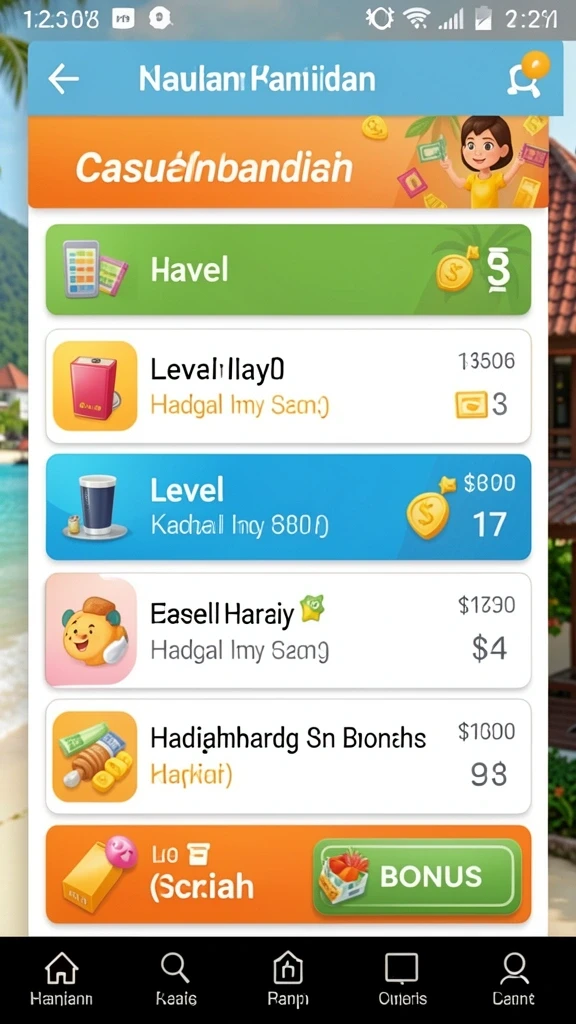Switch to the Kaais search tab

pos(176,978)
